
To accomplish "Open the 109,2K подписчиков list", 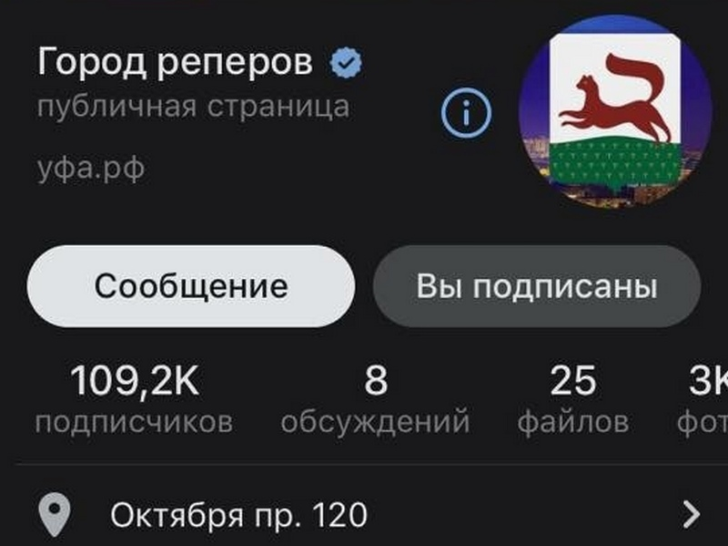I will (134, 400).
